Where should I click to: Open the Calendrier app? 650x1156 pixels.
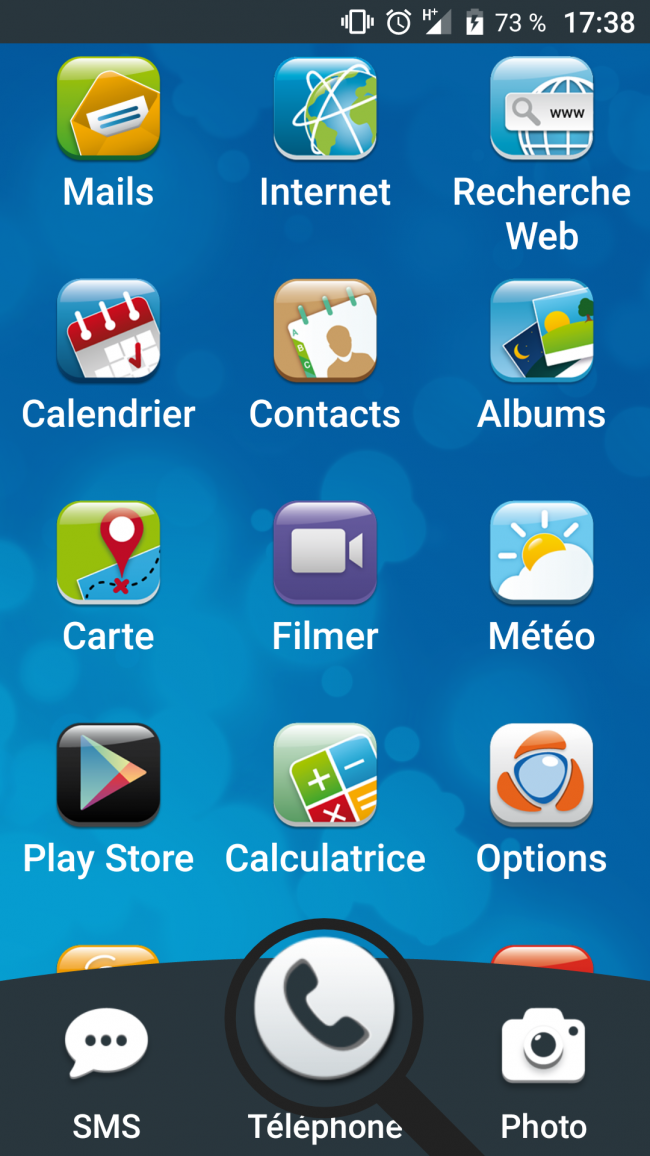point(108,330)
